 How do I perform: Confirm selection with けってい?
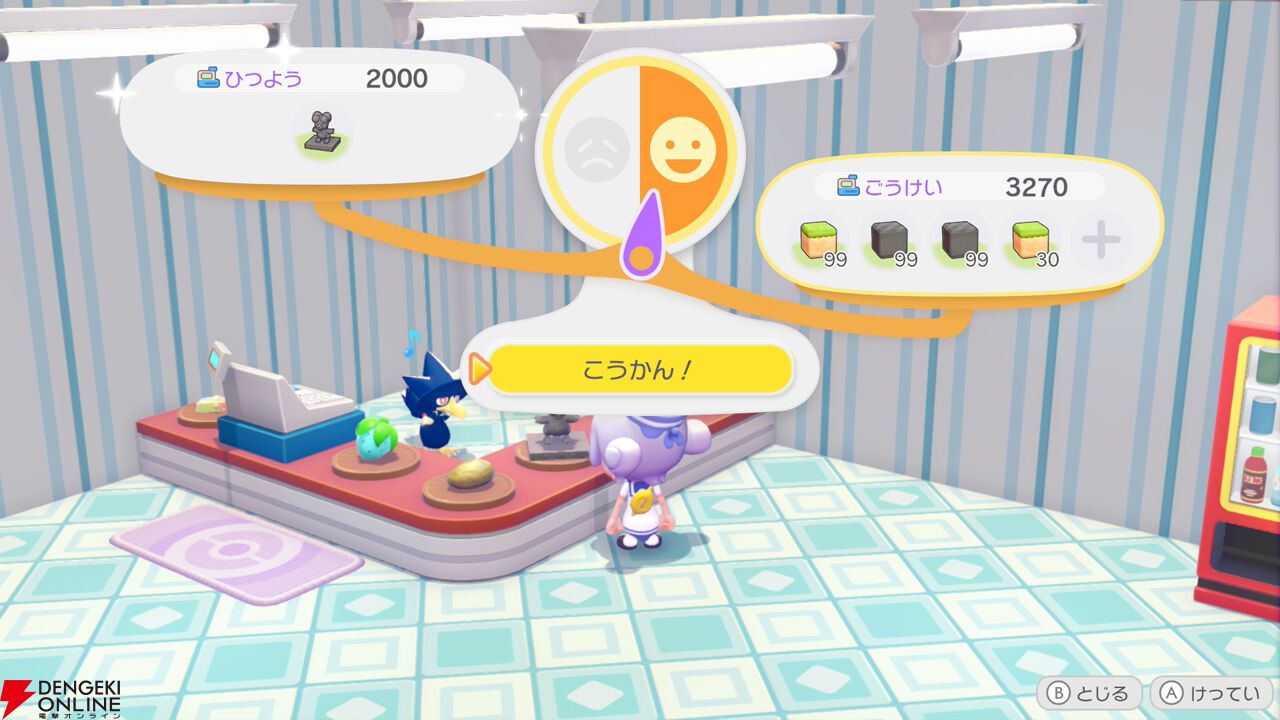point(1210,693)
